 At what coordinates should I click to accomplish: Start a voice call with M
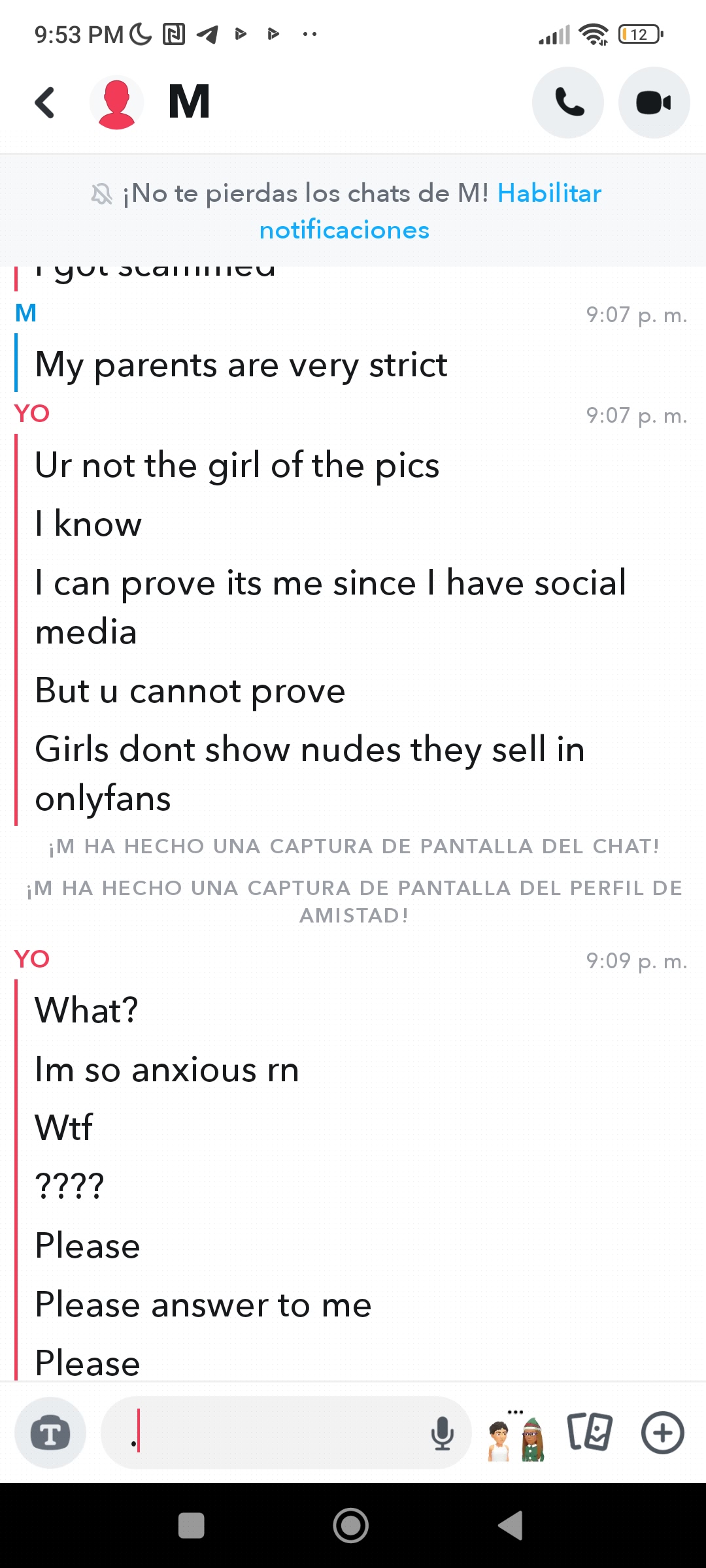567,103
